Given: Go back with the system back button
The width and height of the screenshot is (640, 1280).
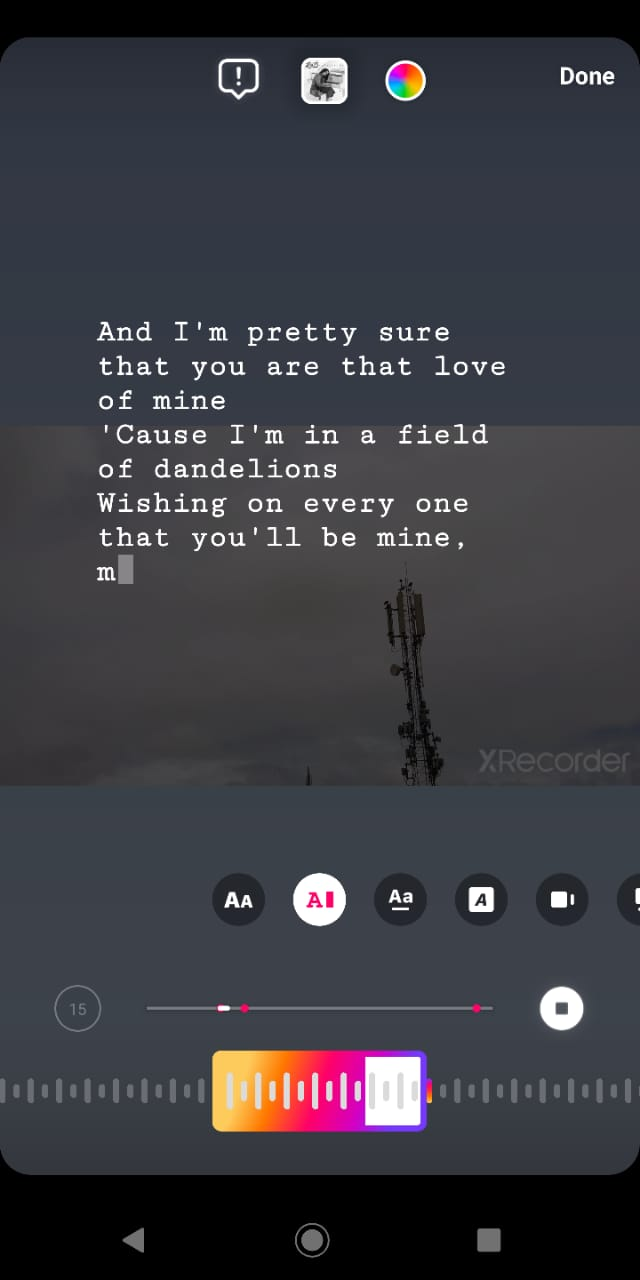Looking at the screenshot, I should tap(133, 1240).
